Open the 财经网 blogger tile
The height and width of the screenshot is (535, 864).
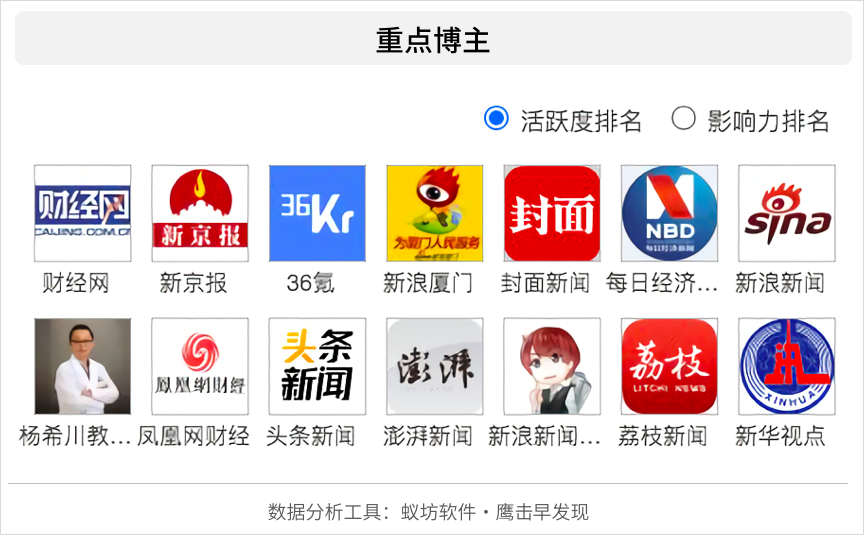[x=82, y=213]
